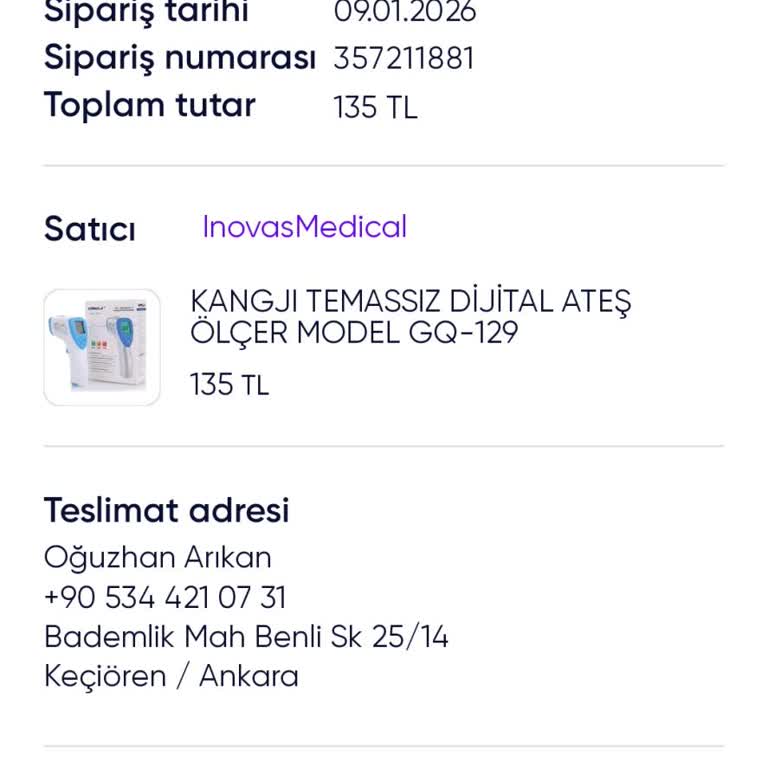This screenshot has width=768, height=768.
Task: Open the Kangji thermometer product image
Action: 102,347
